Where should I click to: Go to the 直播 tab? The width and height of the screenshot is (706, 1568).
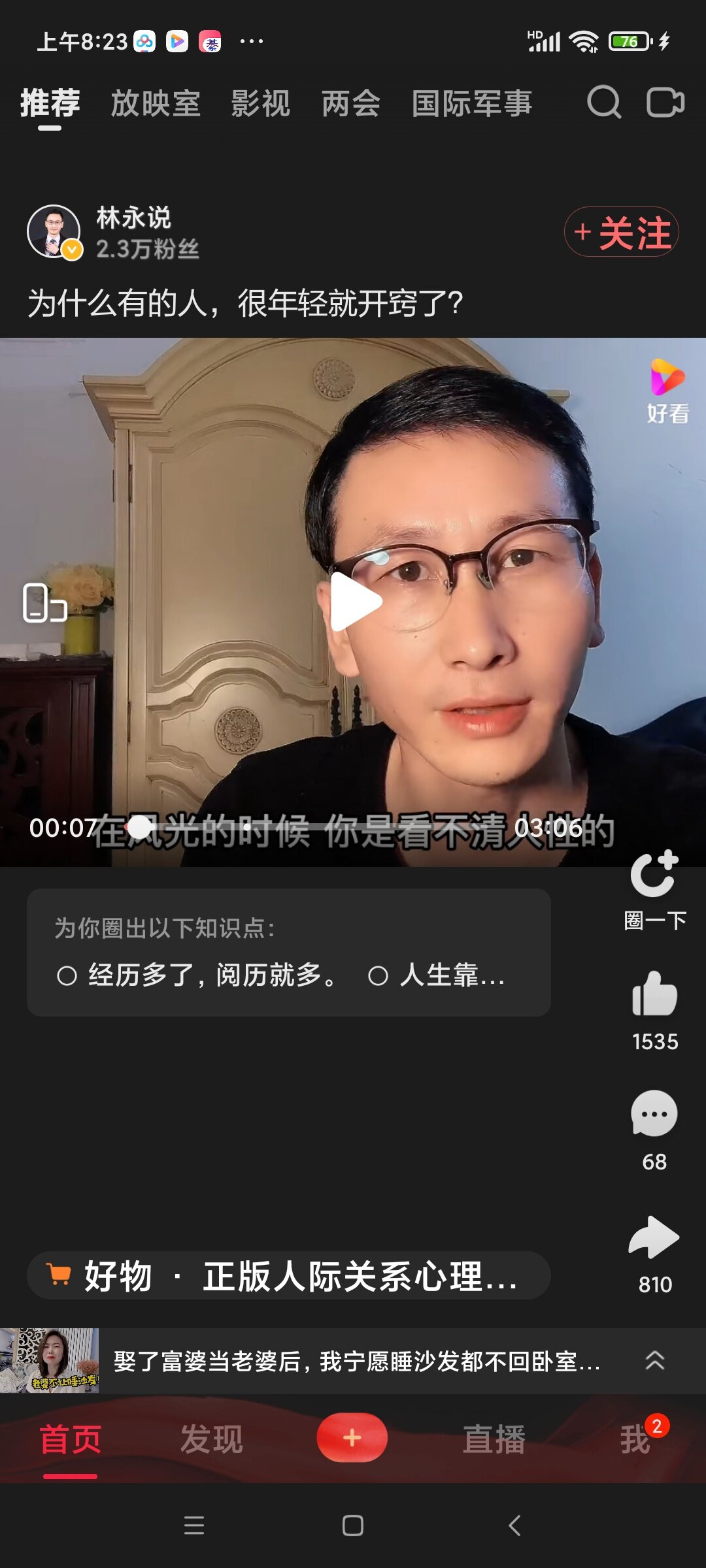(x=494, y=1439)
